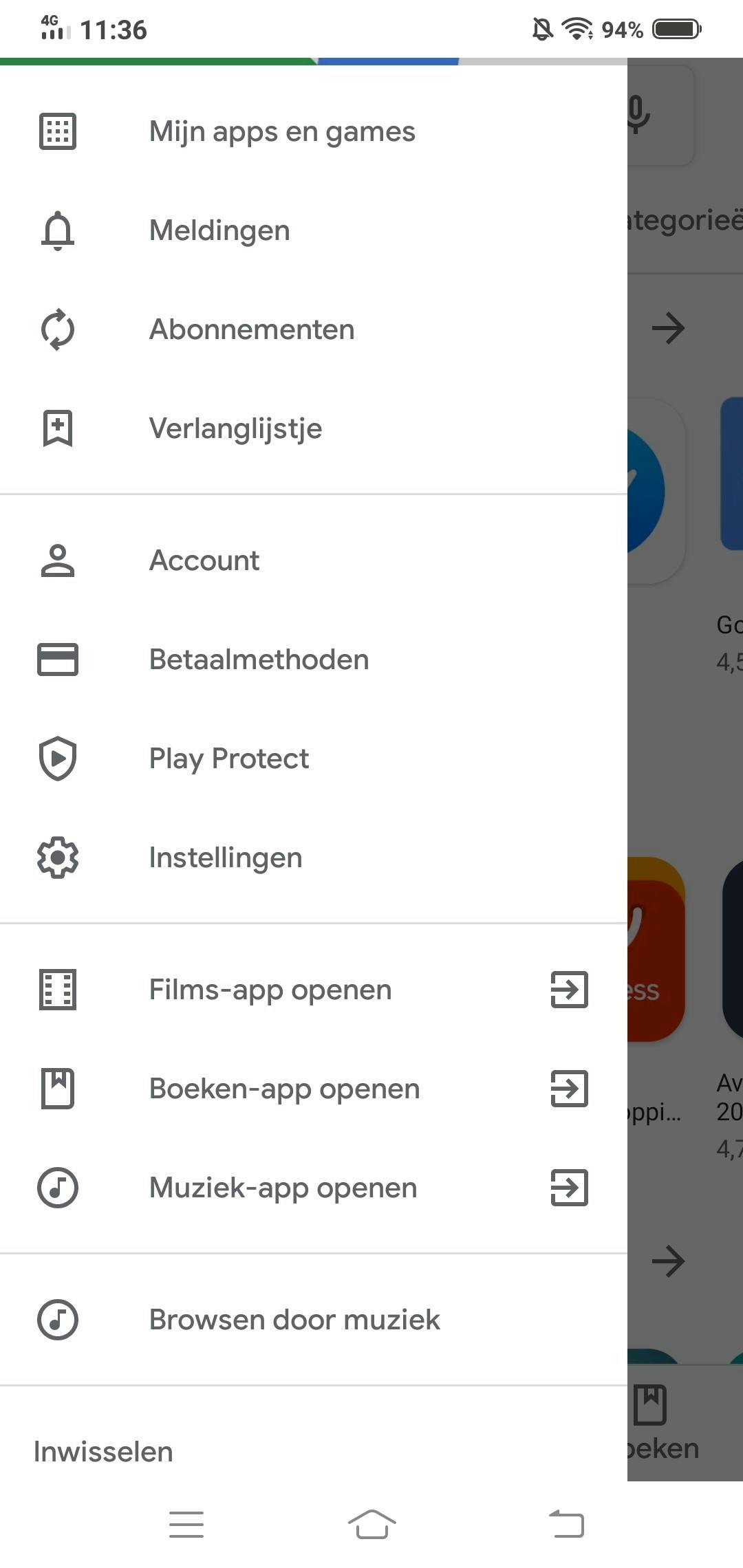Tap the system back button
743x1568 pixels.
[566, 1524]
